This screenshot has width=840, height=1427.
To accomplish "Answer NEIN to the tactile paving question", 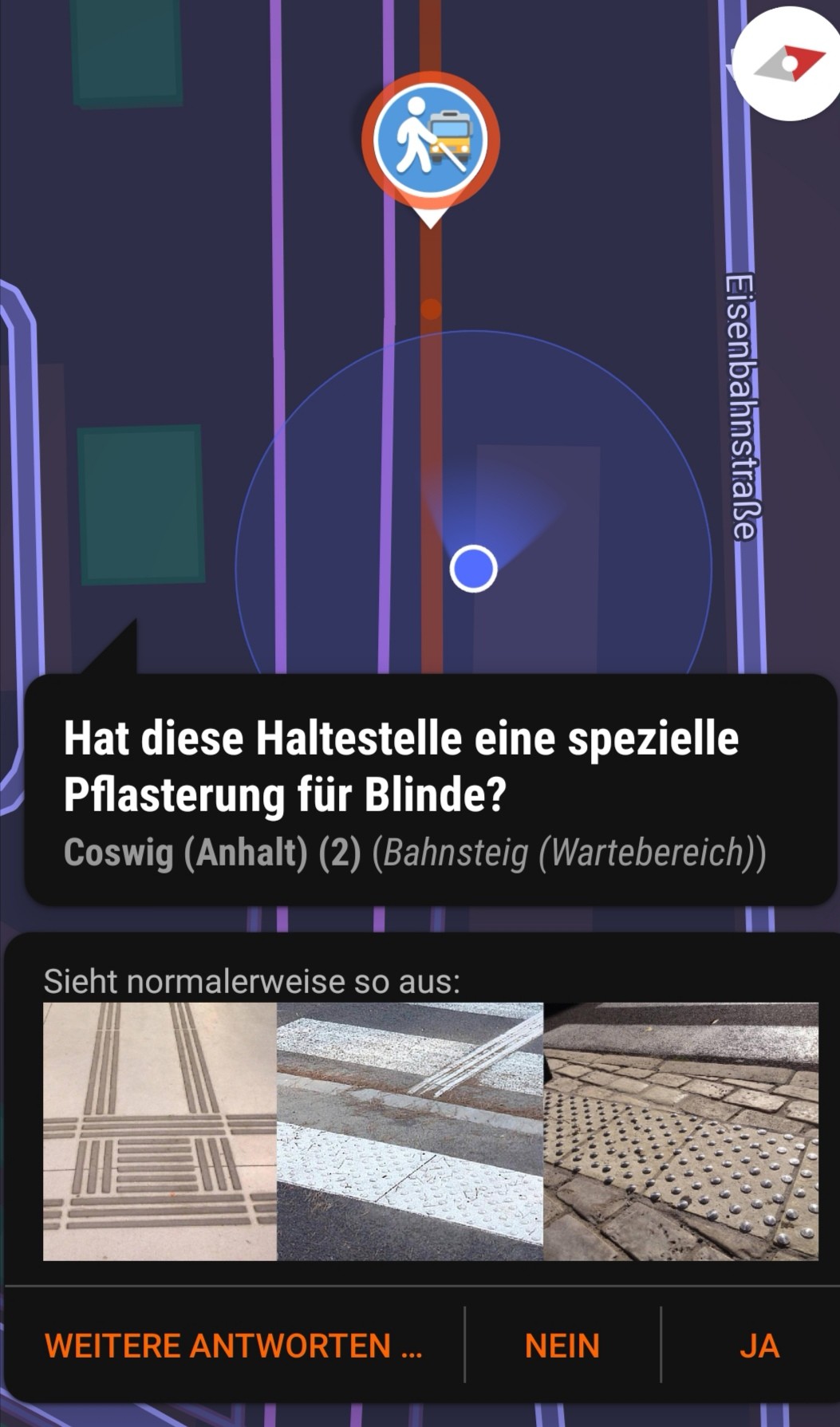I will [x=562, y=1346].
